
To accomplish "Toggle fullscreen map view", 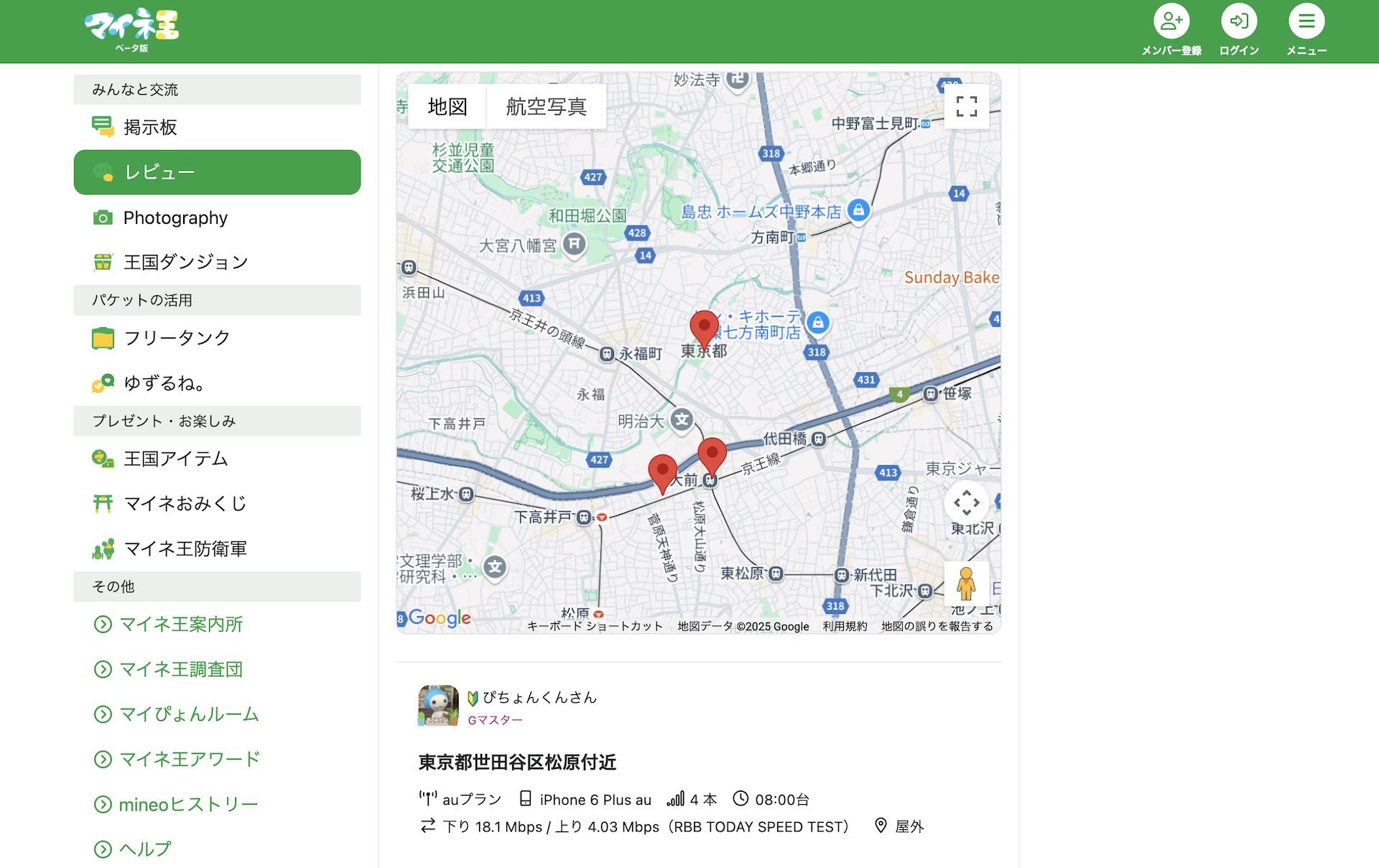I will click(x=967, y=106).
